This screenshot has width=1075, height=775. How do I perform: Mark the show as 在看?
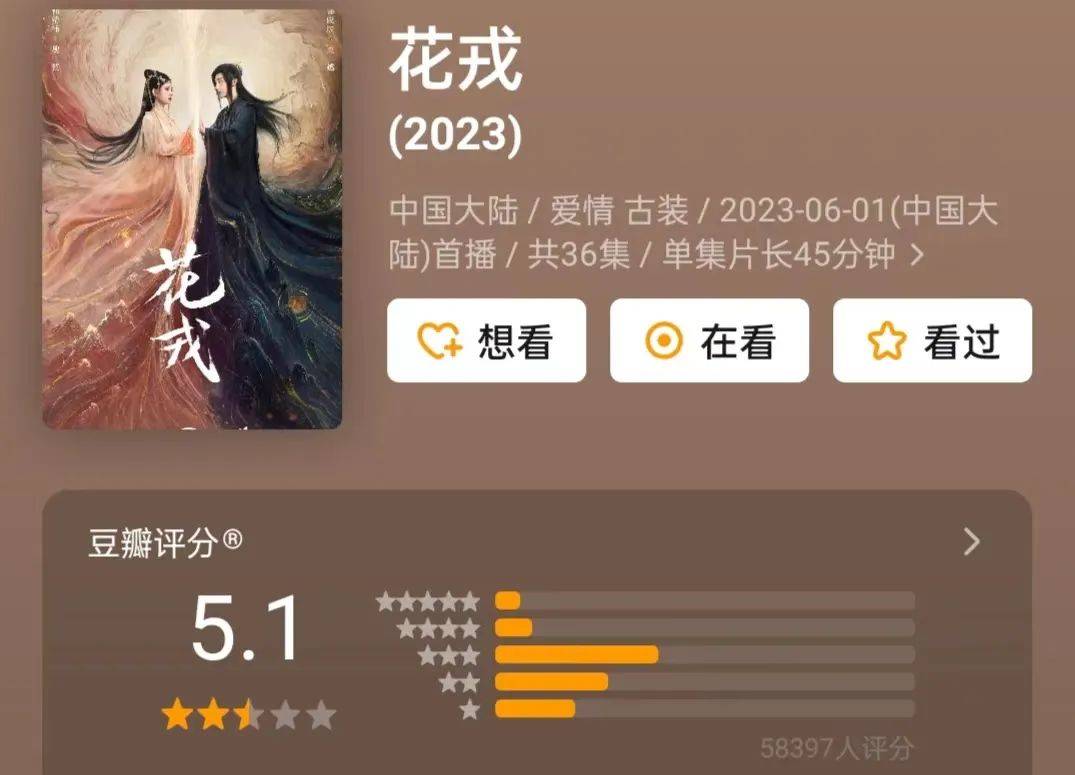coord(709,341)
